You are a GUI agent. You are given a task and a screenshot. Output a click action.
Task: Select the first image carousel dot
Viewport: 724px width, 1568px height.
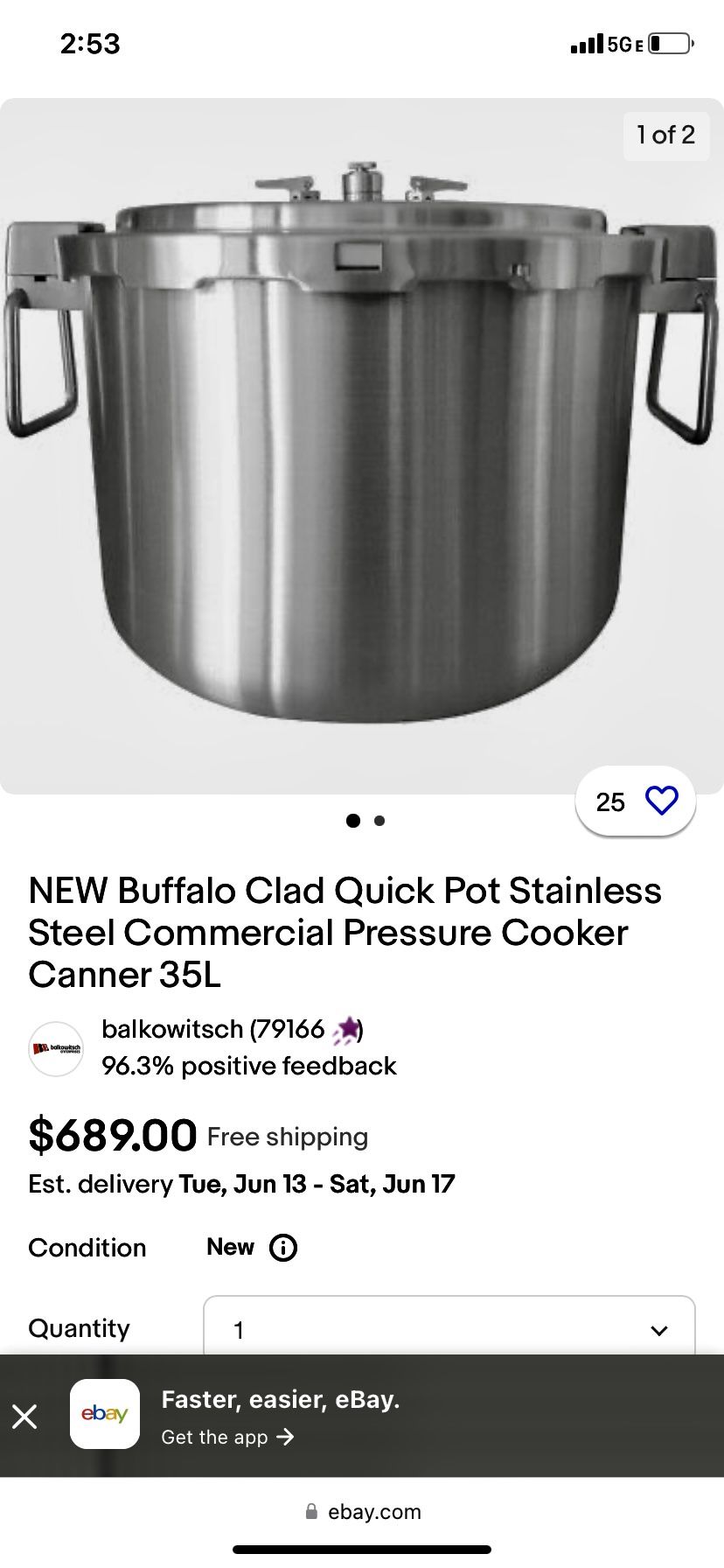(x=354, y=821)
